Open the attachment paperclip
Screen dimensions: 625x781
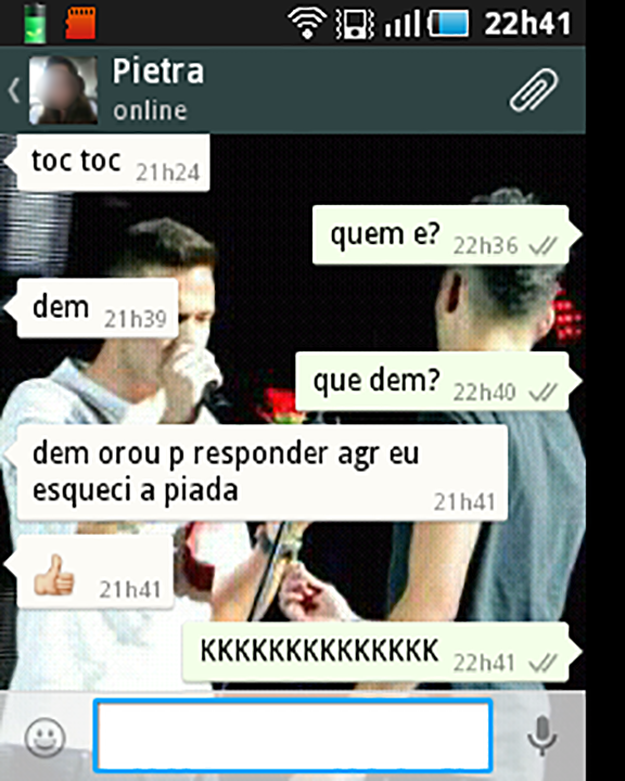[533, 91]
